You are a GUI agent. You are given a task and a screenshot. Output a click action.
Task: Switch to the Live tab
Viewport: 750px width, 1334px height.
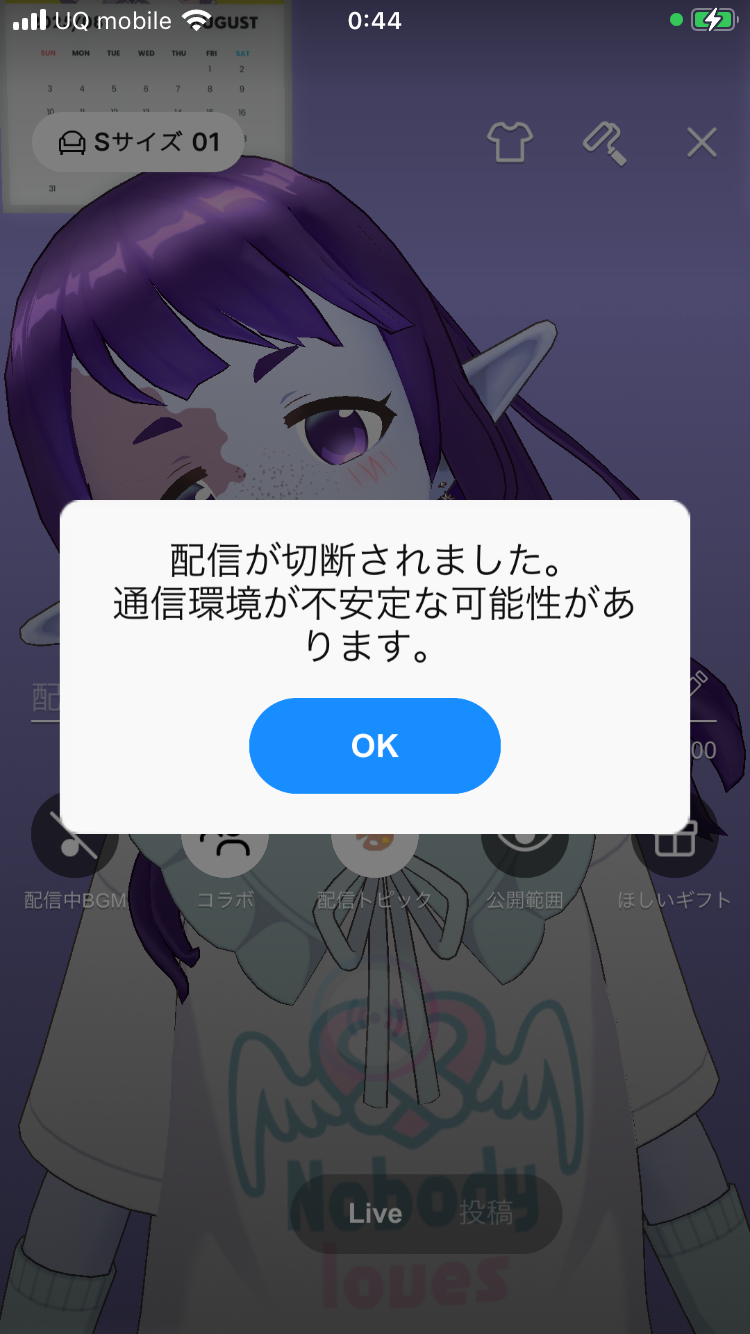[375, 1214]
